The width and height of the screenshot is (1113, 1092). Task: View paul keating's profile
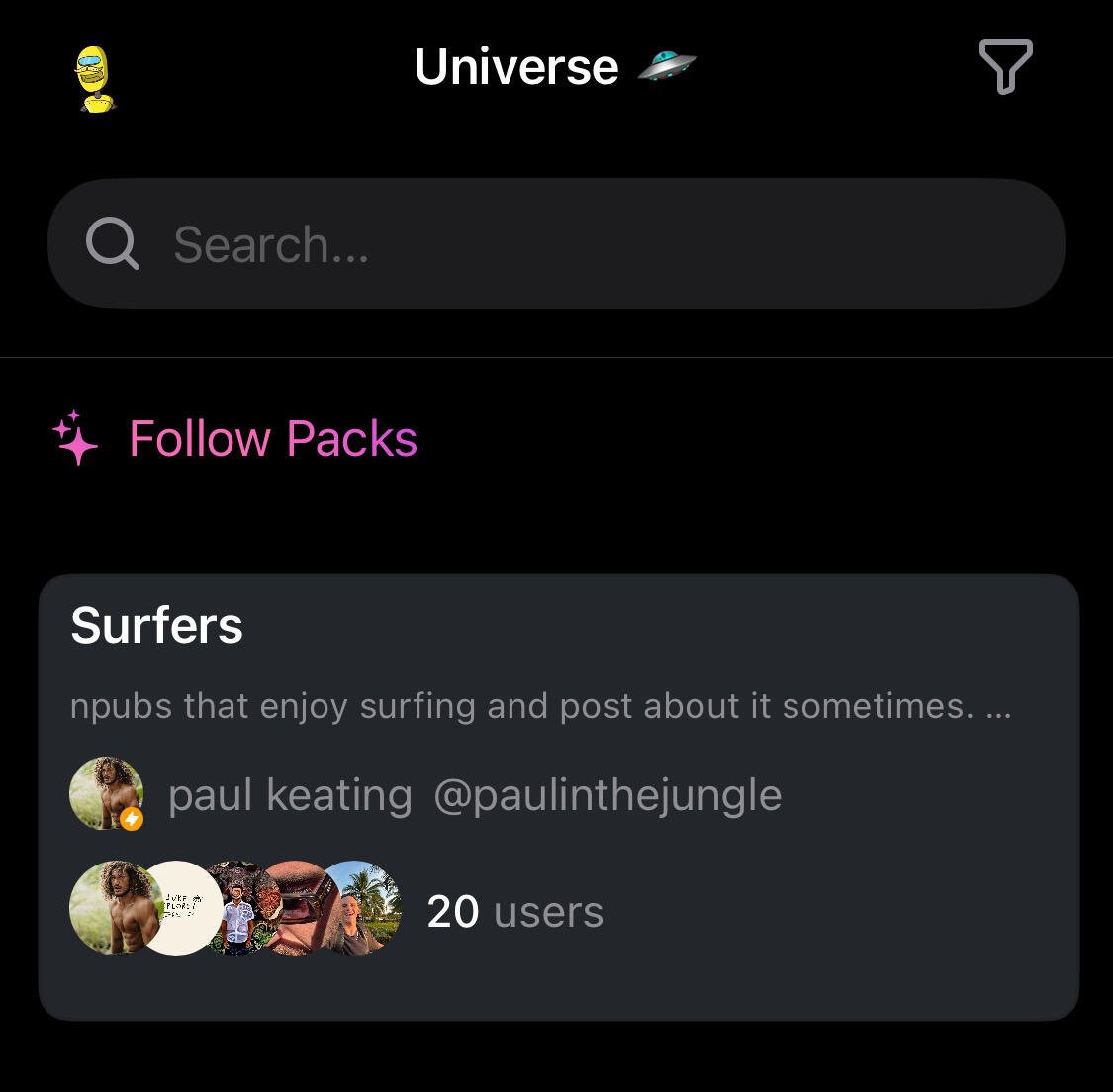point(290,795)
